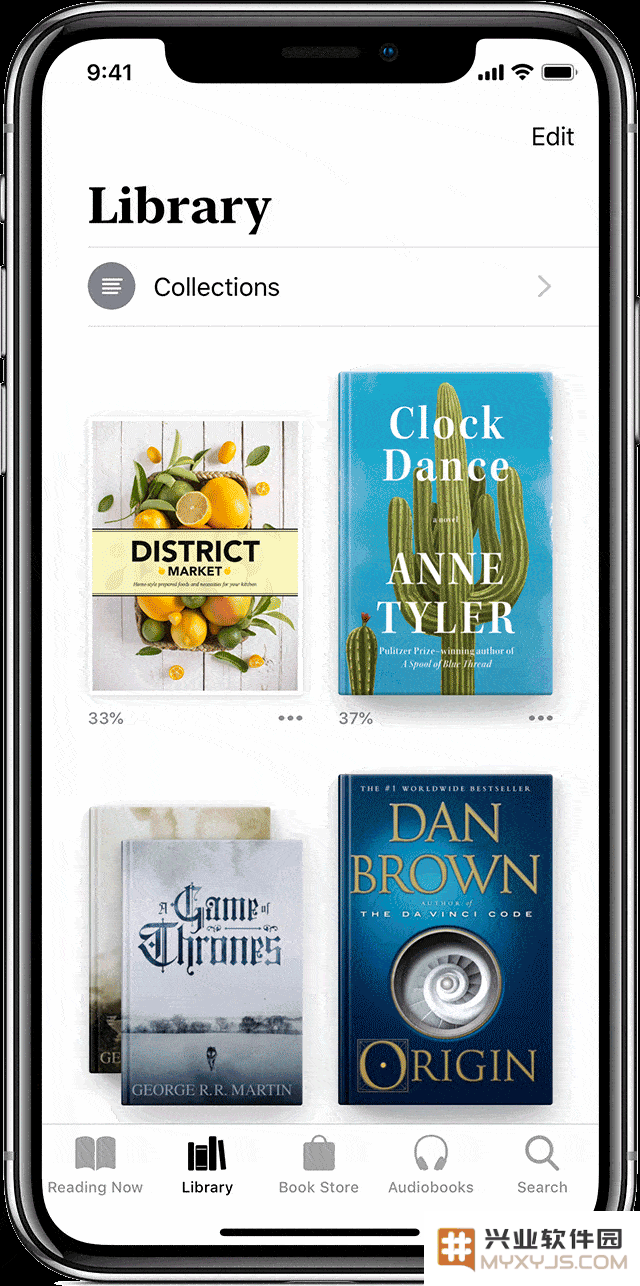Viewport: 640px width, 1286px height.
Task: Open the Collections row
Action: tap(320, 287)
